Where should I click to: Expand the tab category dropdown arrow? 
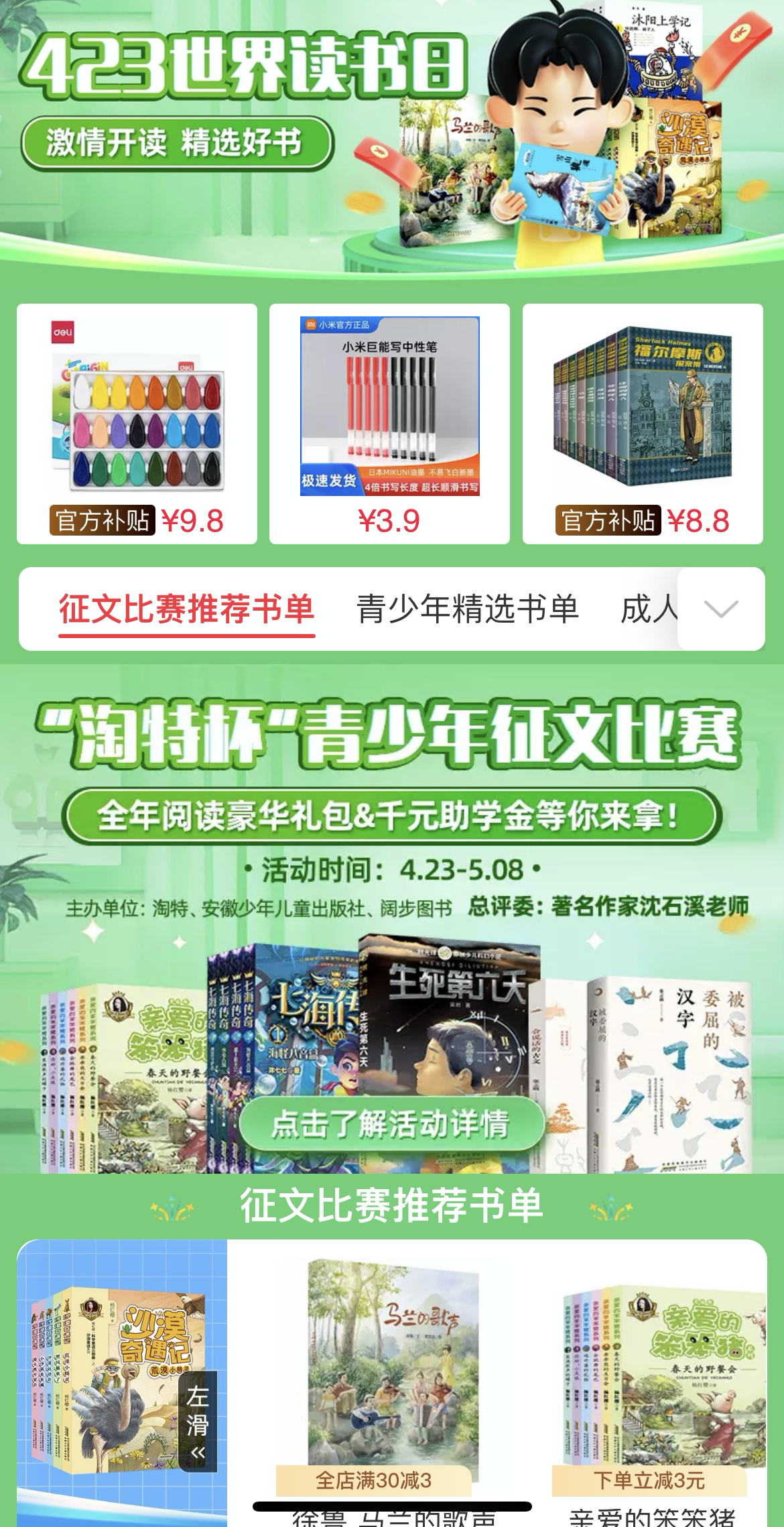[721, 609]
